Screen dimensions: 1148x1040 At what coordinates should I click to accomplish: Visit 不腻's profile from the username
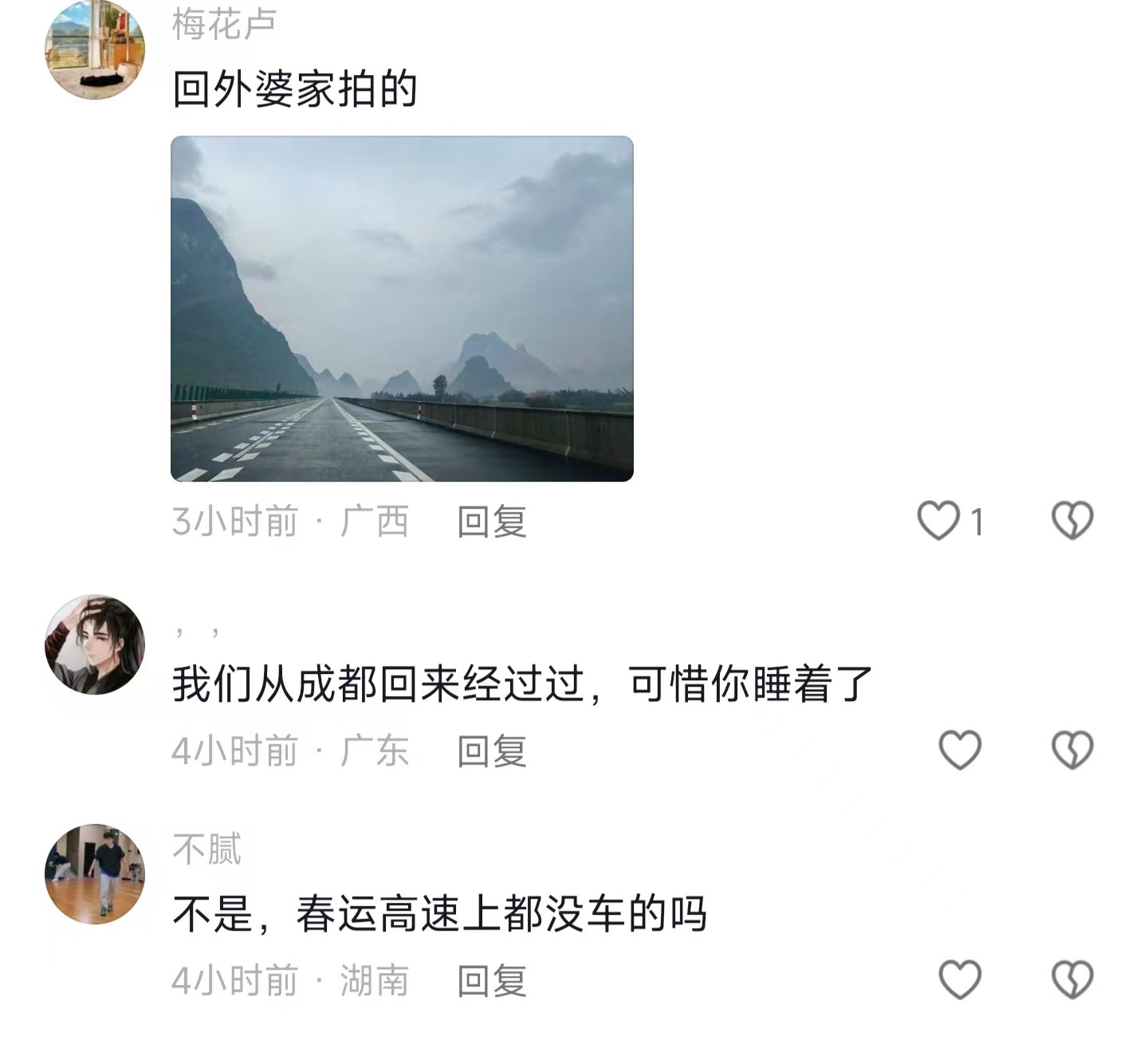pos(206,849)
